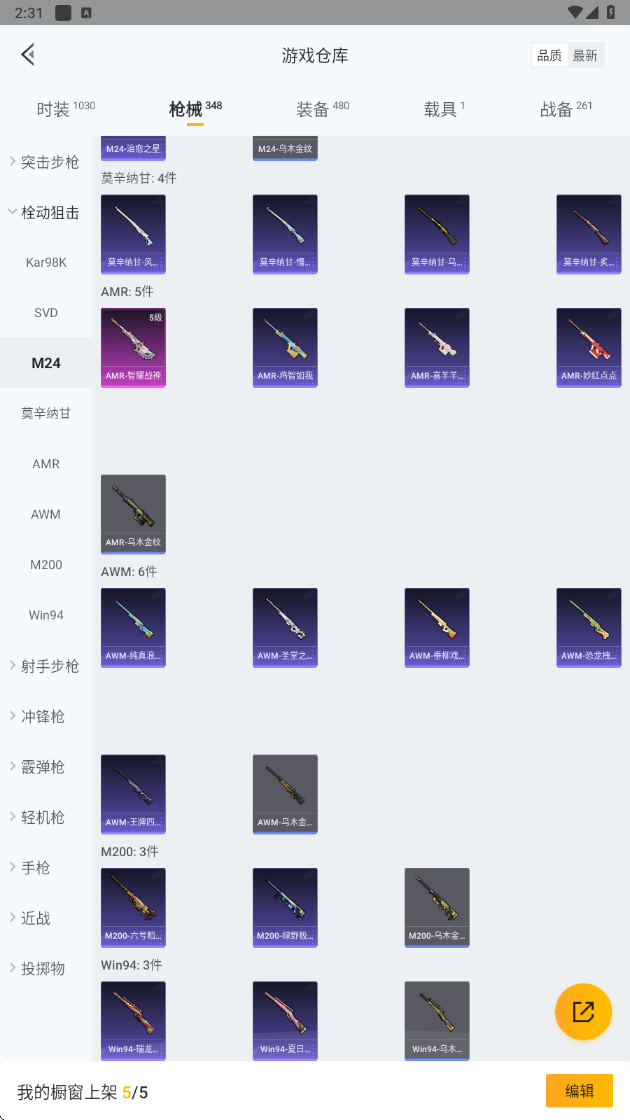Jump to Win94 in the sidebar
Viewport: 630px width, 1120px height.
pos(46,615)
